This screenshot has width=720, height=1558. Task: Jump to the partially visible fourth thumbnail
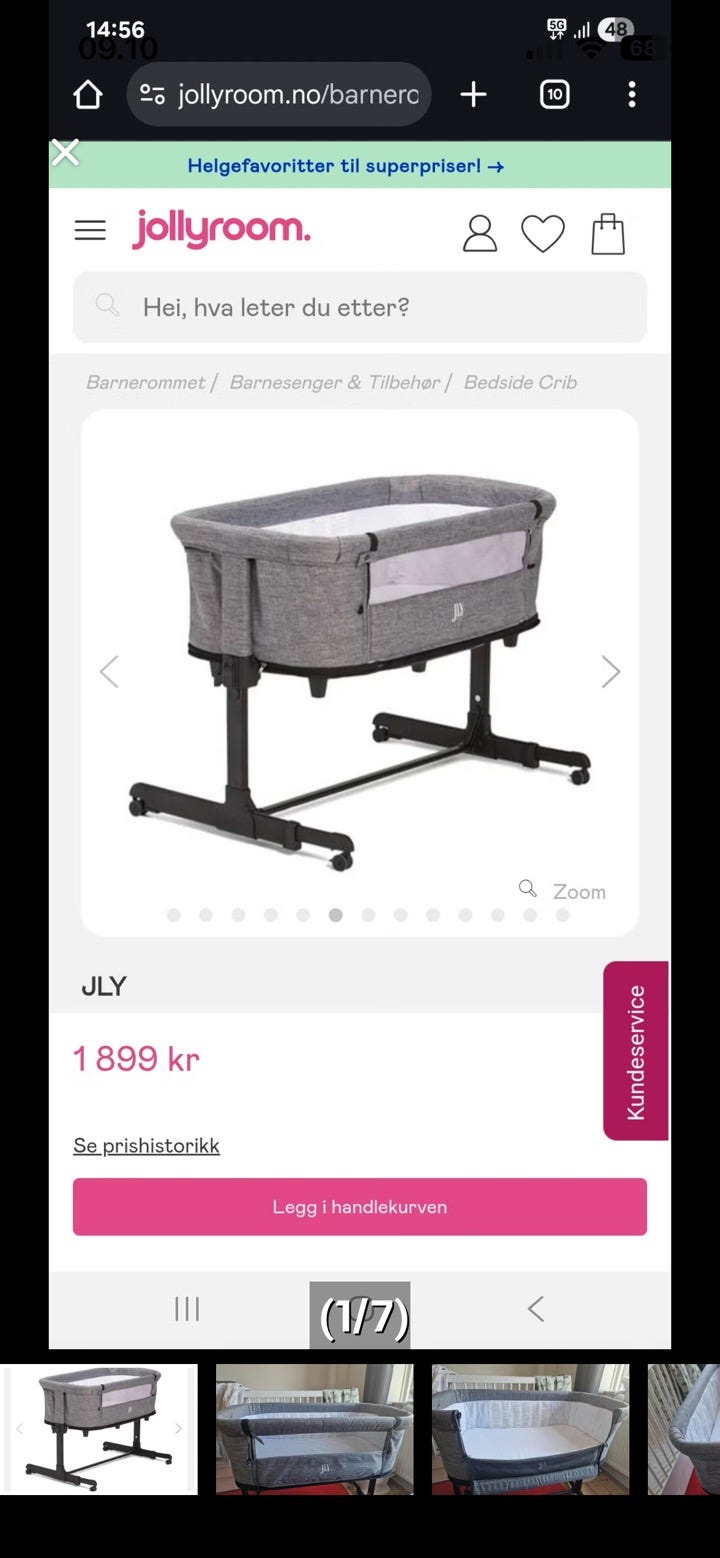tap(684, 1429)
